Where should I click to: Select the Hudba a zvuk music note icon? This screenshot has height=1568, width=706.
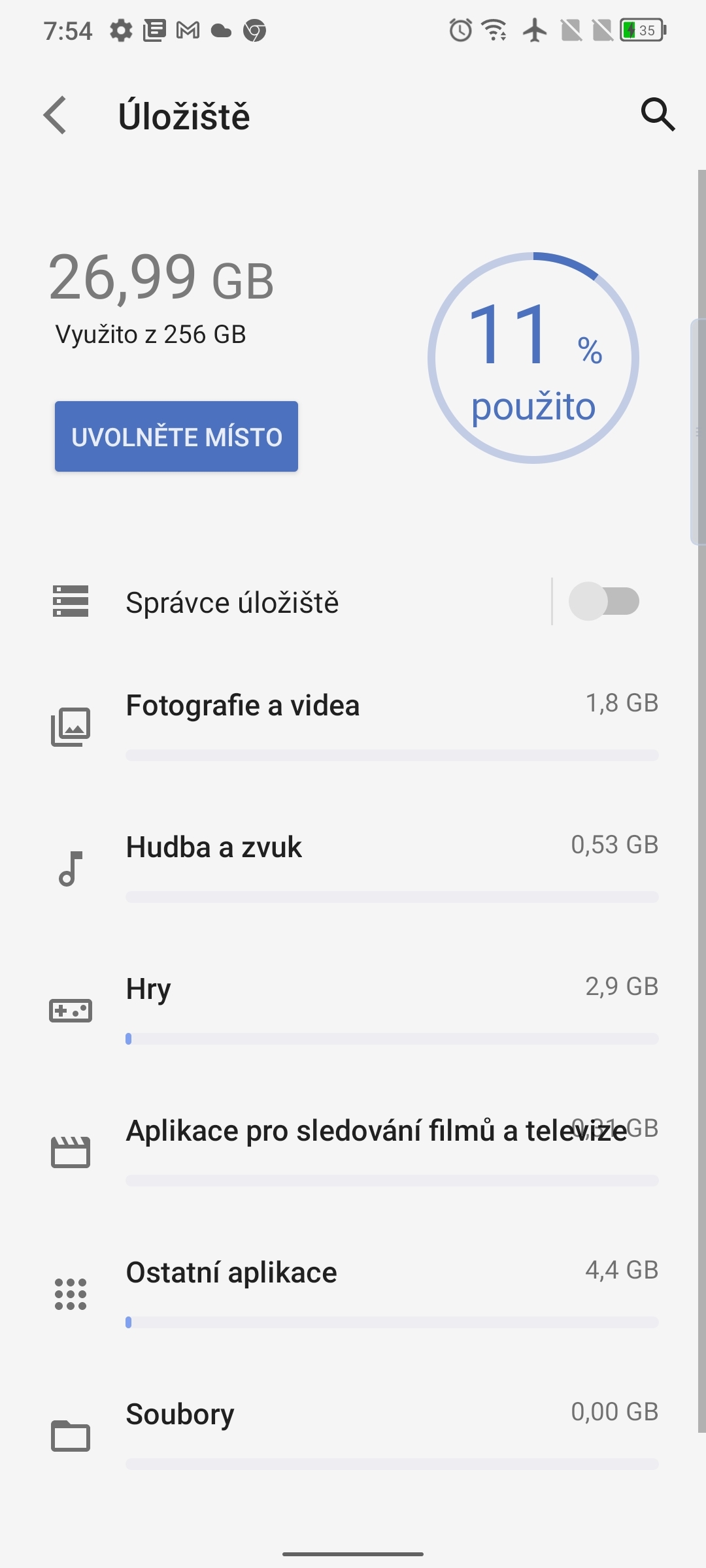pos(72,869)
